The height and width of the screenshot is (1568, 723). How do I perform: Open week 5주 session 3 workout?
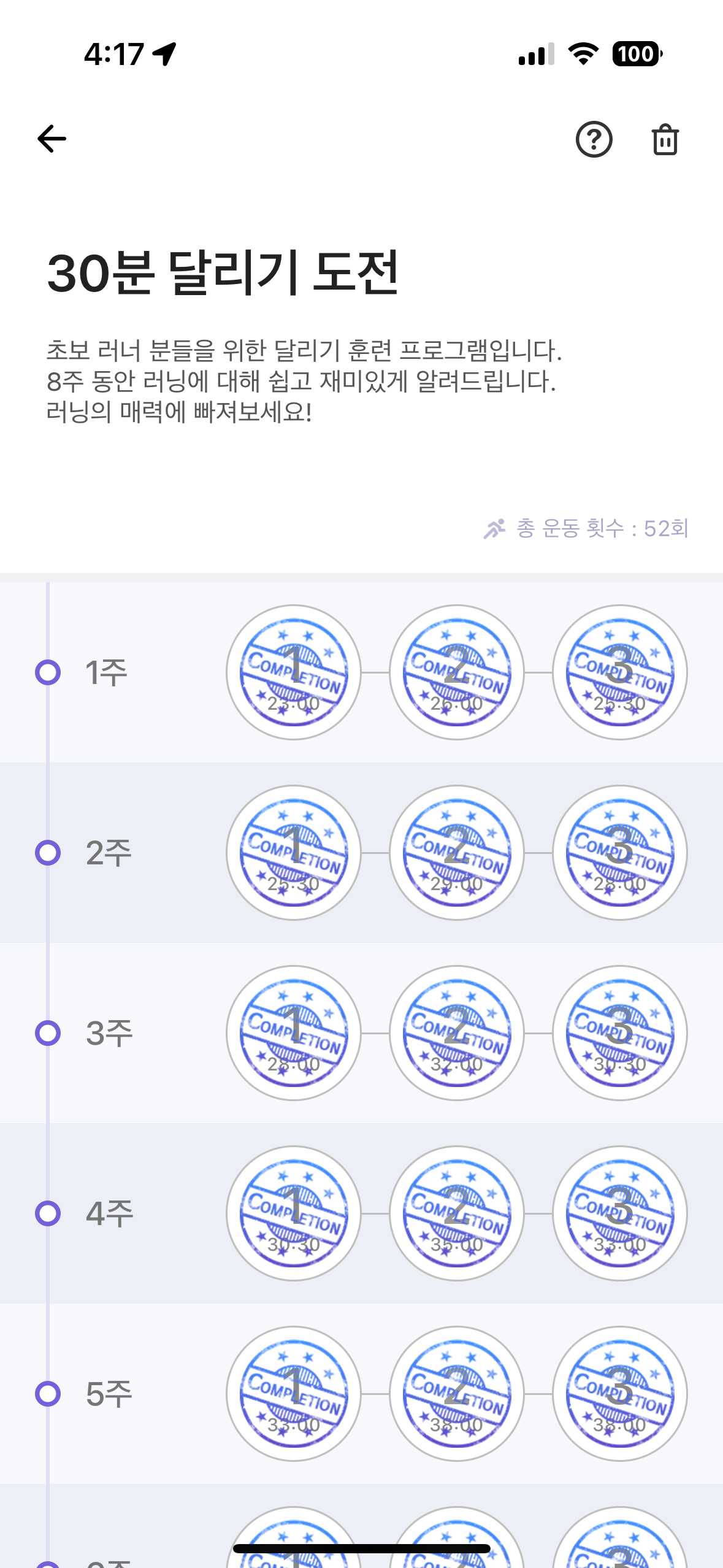tap(619, 1394)
